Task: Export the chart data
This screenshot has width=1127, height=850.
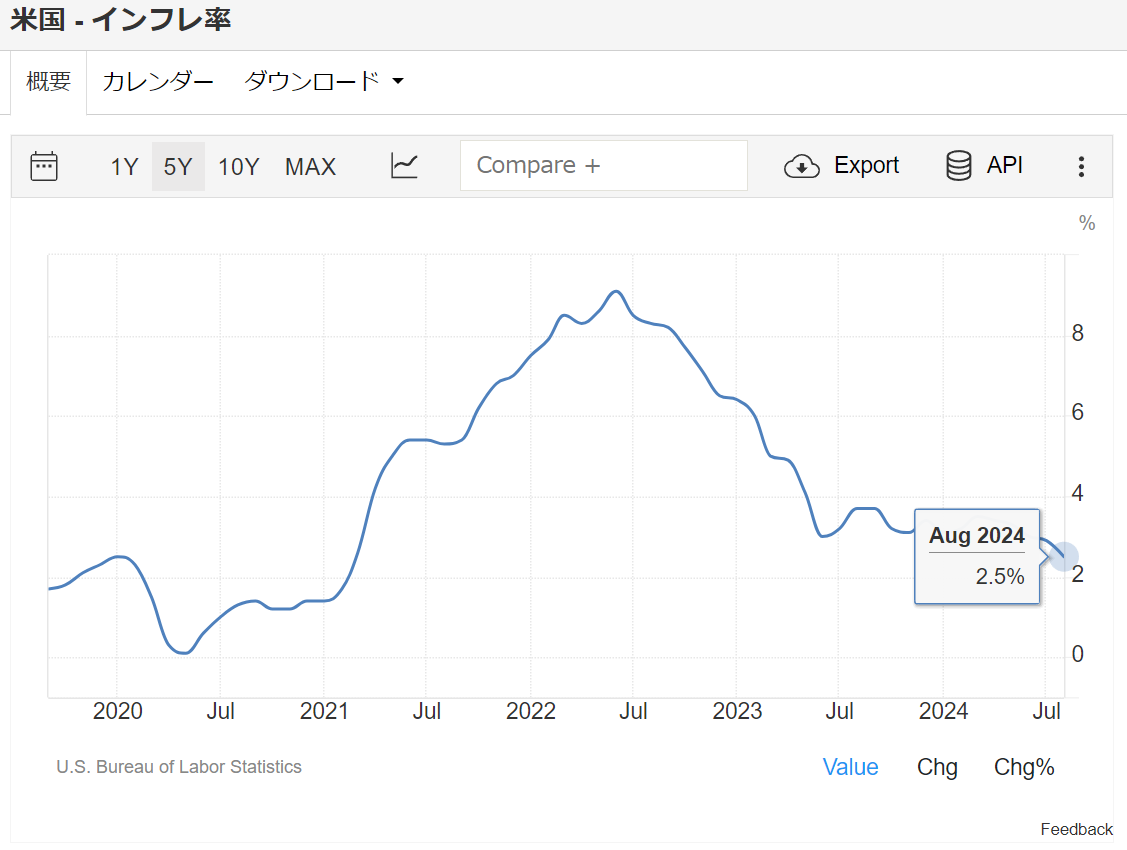Action: click(842, 166)
